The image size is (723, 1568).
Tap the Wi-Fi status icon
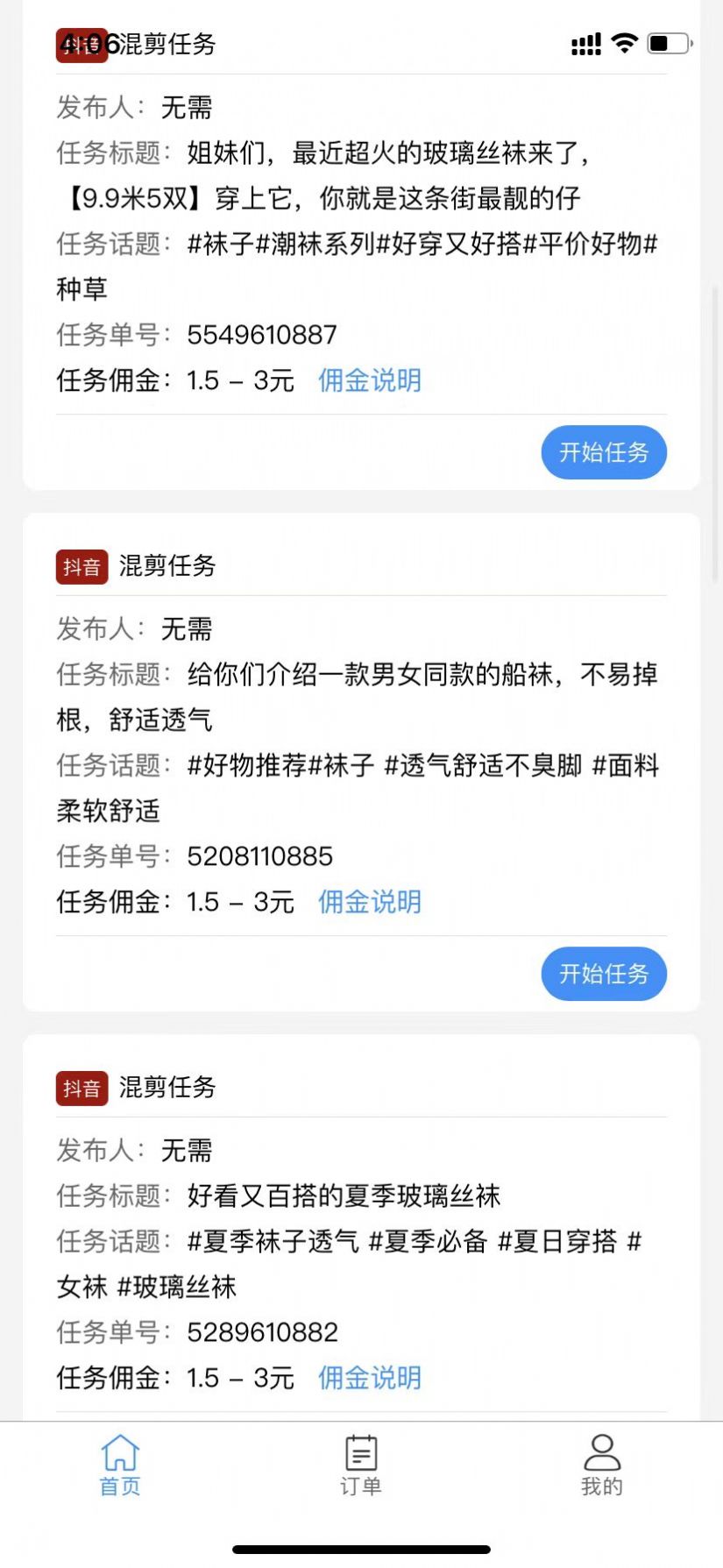tap(625, 40)
